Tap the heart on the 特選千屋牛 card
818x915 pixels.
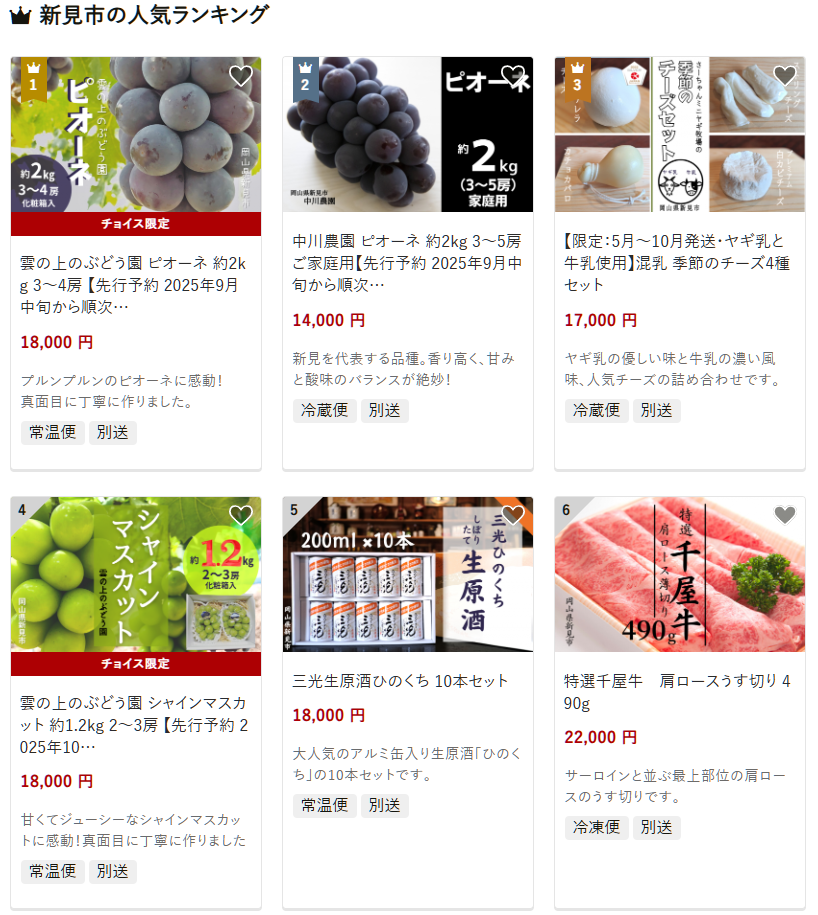point(785,516)
